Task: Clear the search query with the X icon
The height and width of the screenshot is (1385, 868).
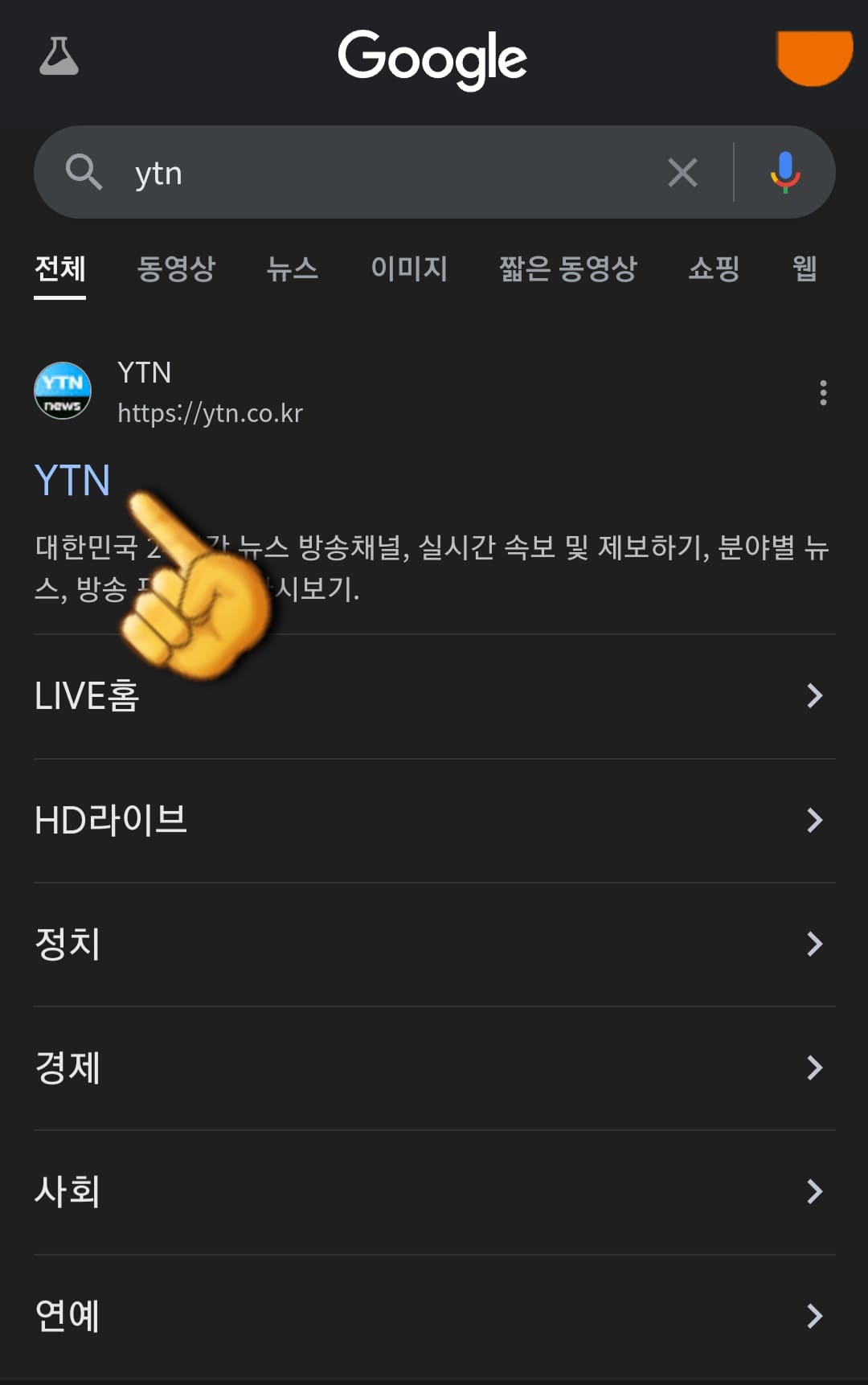Action: (681, 172)
